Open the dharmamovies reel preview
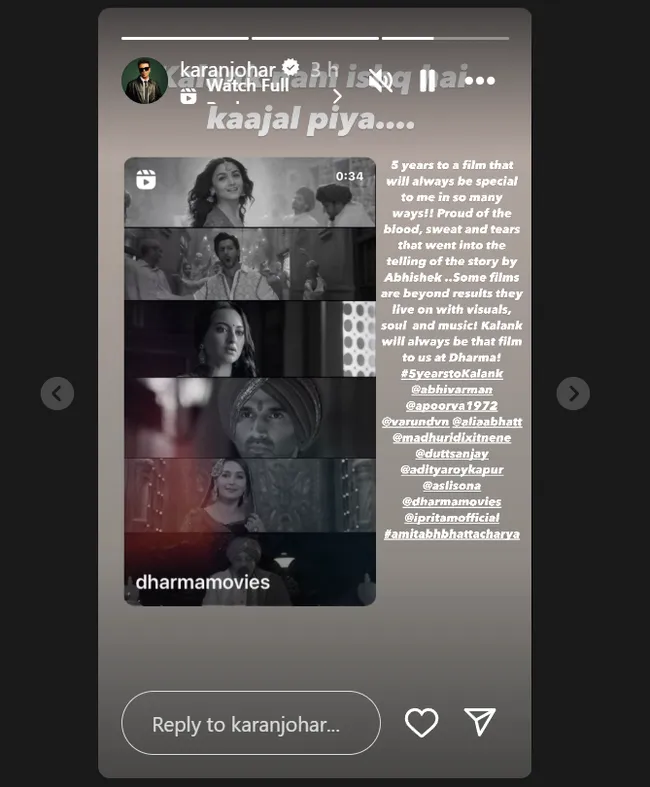650x787 pixels. pos(250,380)
